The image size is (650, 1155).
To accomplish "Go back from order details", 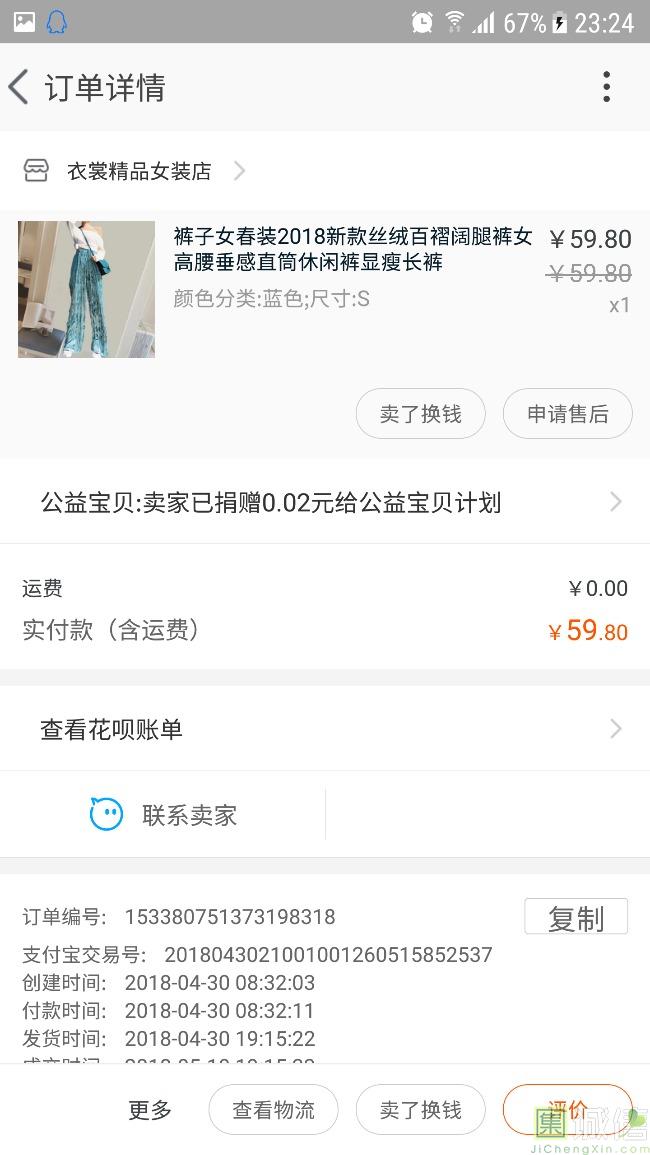I will pos(20,87).
